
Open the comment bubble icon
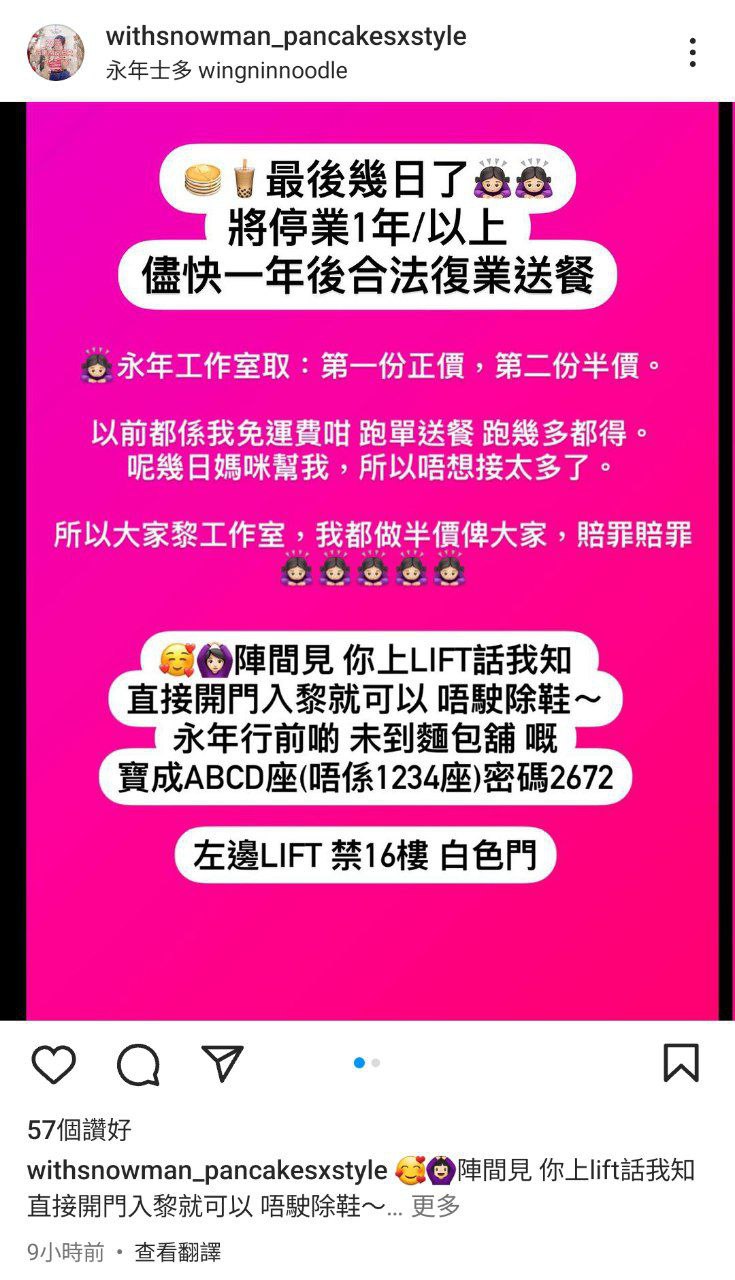[x=138, y=1064]
